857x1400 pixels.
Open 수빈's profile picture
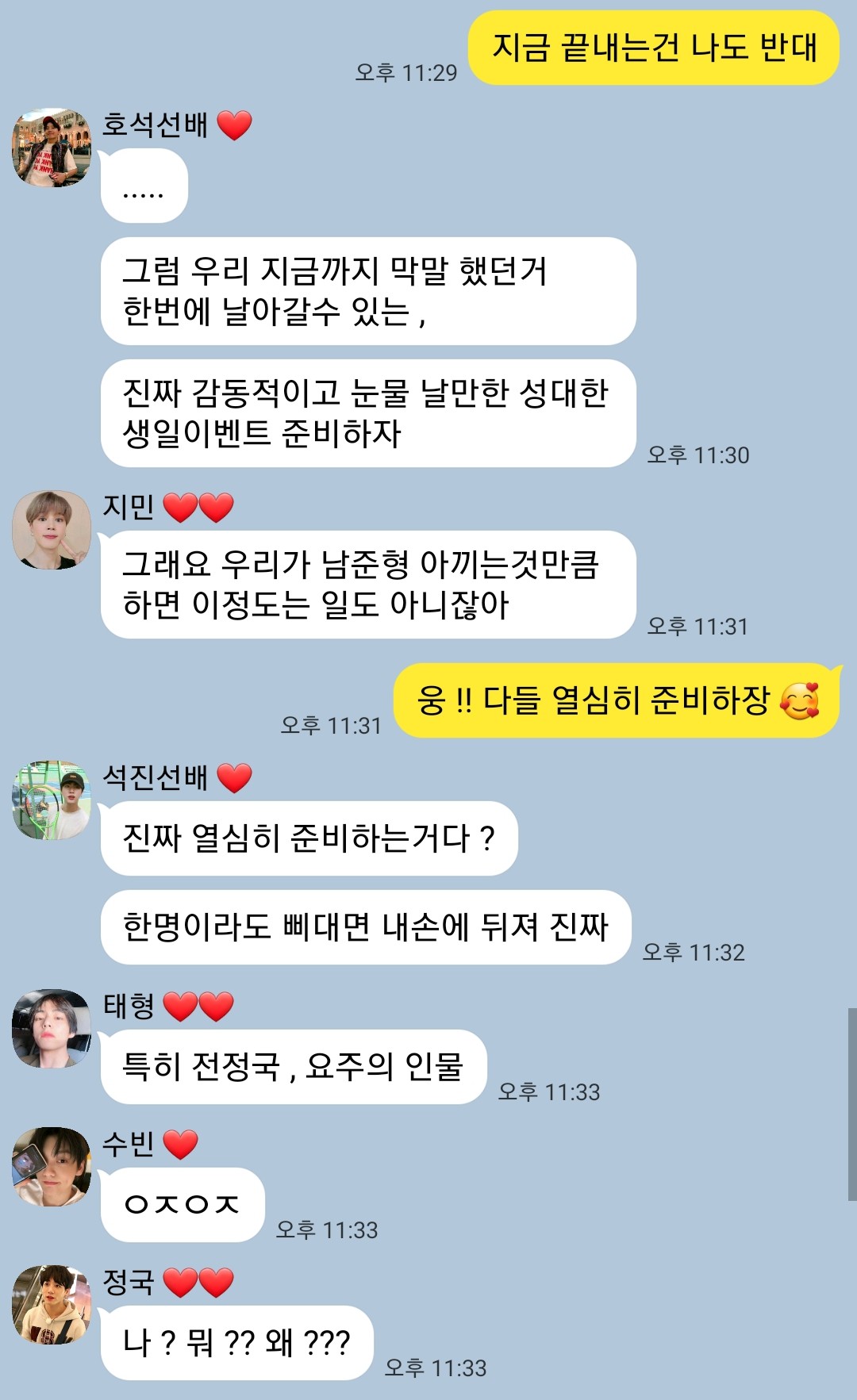(x=52, y=1167)
